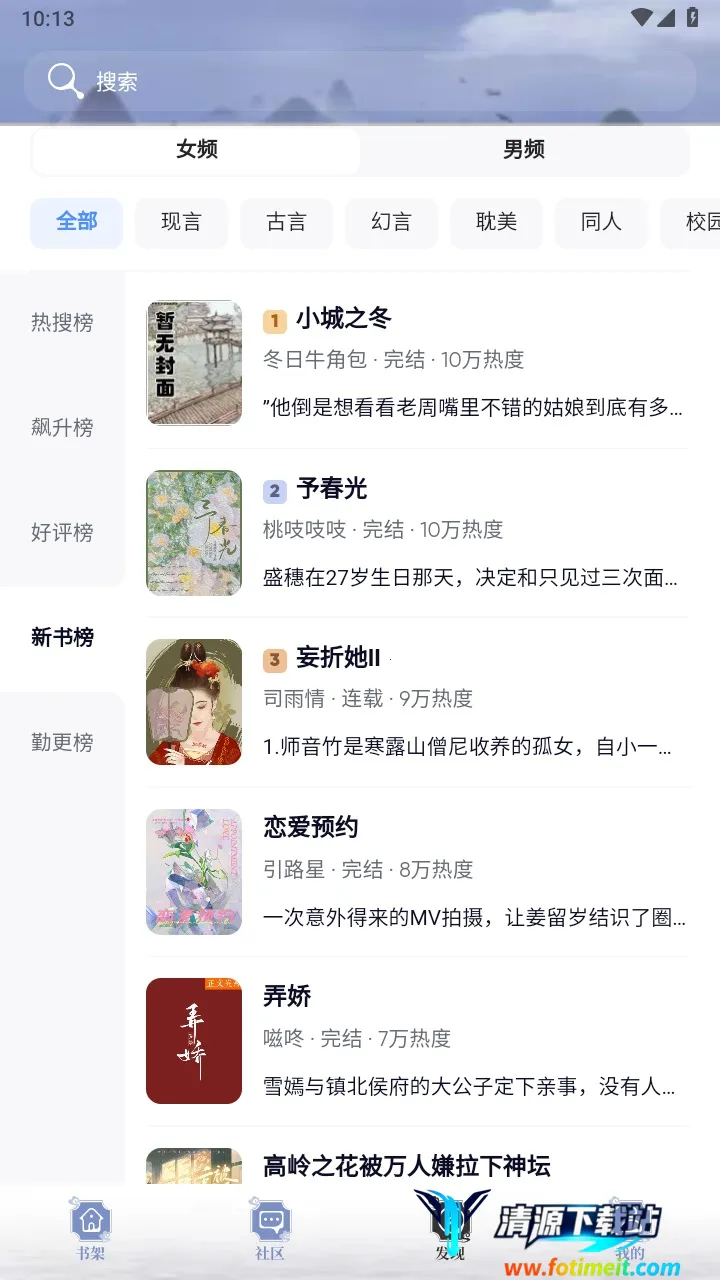Open the novel 予春光

(x=332, y=489)
